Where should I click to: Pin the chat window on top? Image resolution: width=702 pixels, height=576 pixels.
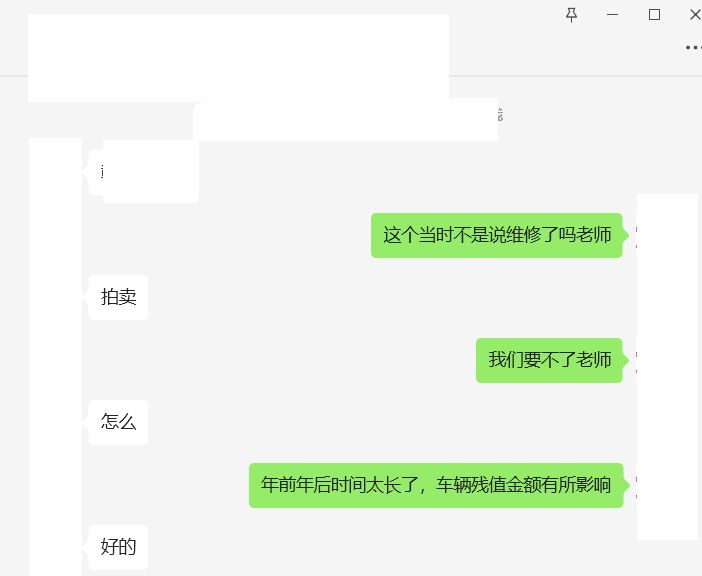pyautogui.click(x=572, y=14)
